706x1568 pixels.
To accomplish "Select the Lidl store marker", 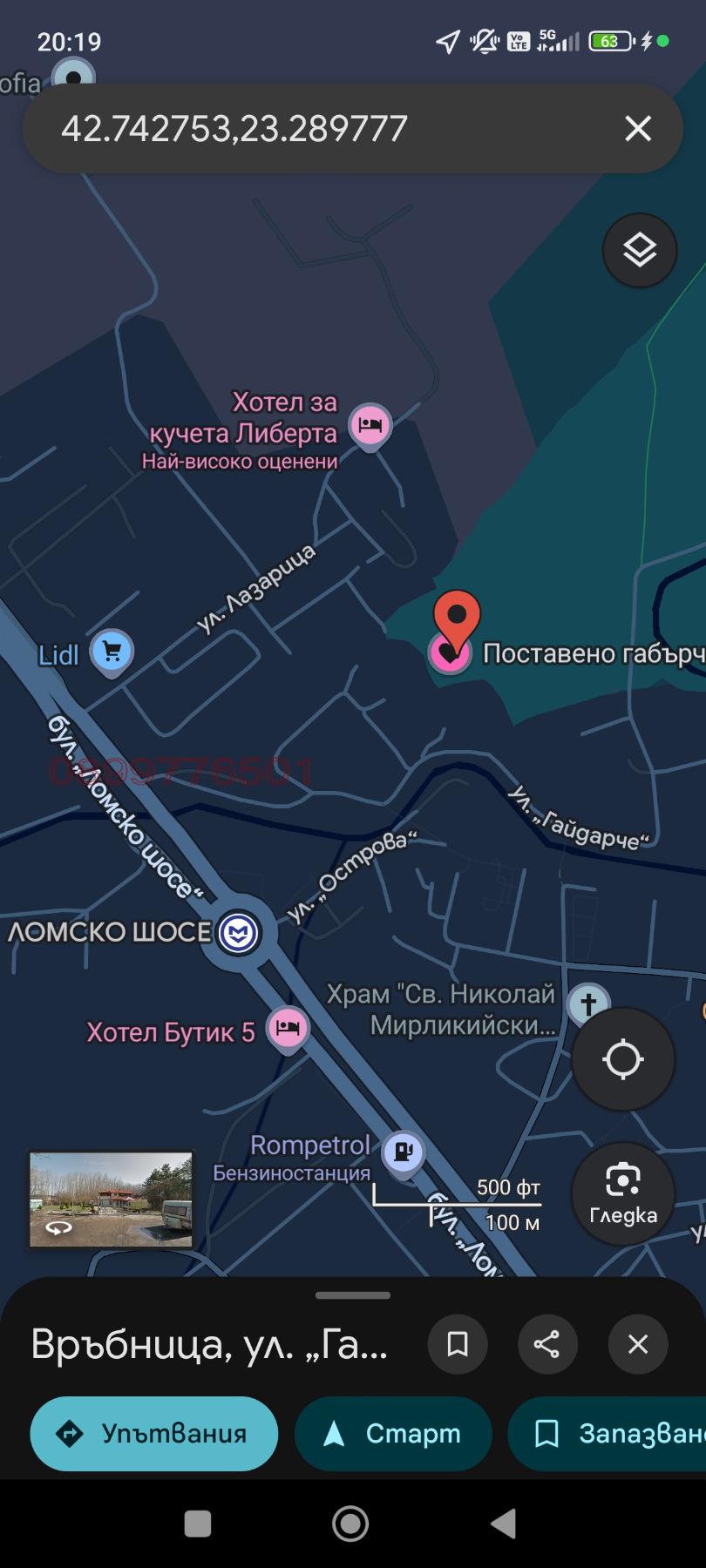I will click(112, 651).
